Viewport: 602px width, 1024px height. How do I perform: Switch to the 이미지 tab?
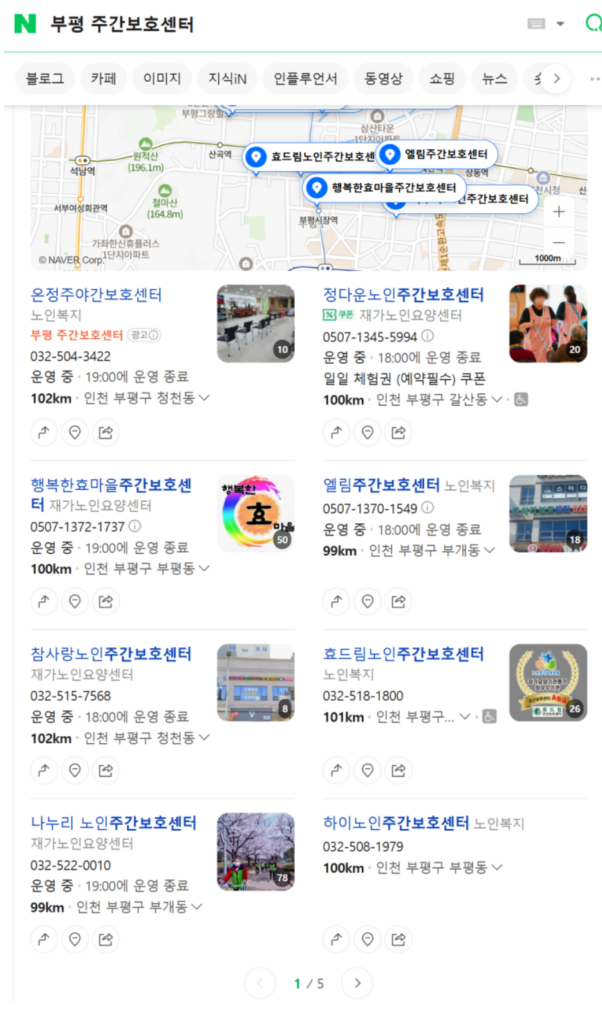(162, 78)
